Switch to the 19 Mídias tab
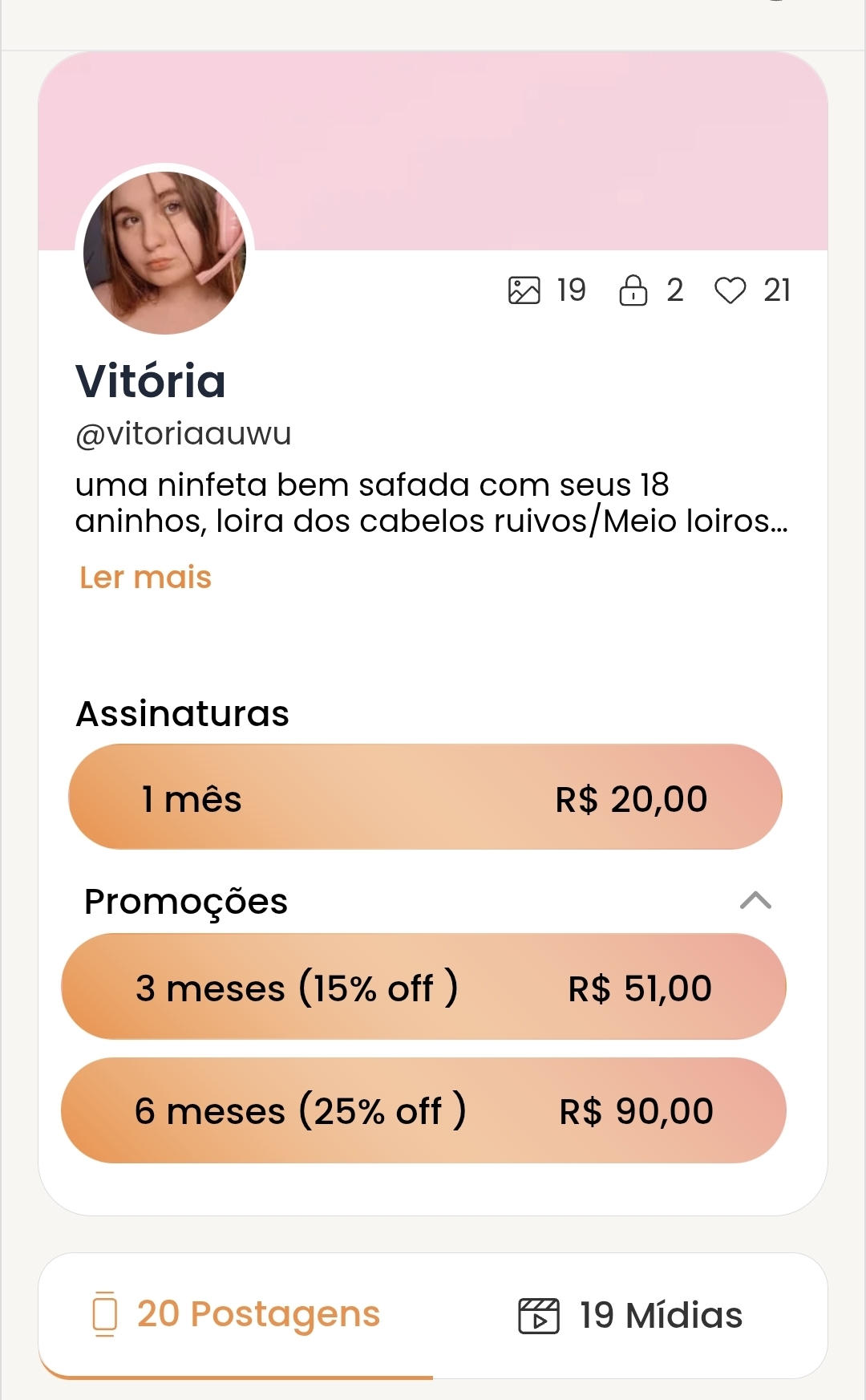The height and width of the screenshot is (1400, 866). click(630, 1316)
